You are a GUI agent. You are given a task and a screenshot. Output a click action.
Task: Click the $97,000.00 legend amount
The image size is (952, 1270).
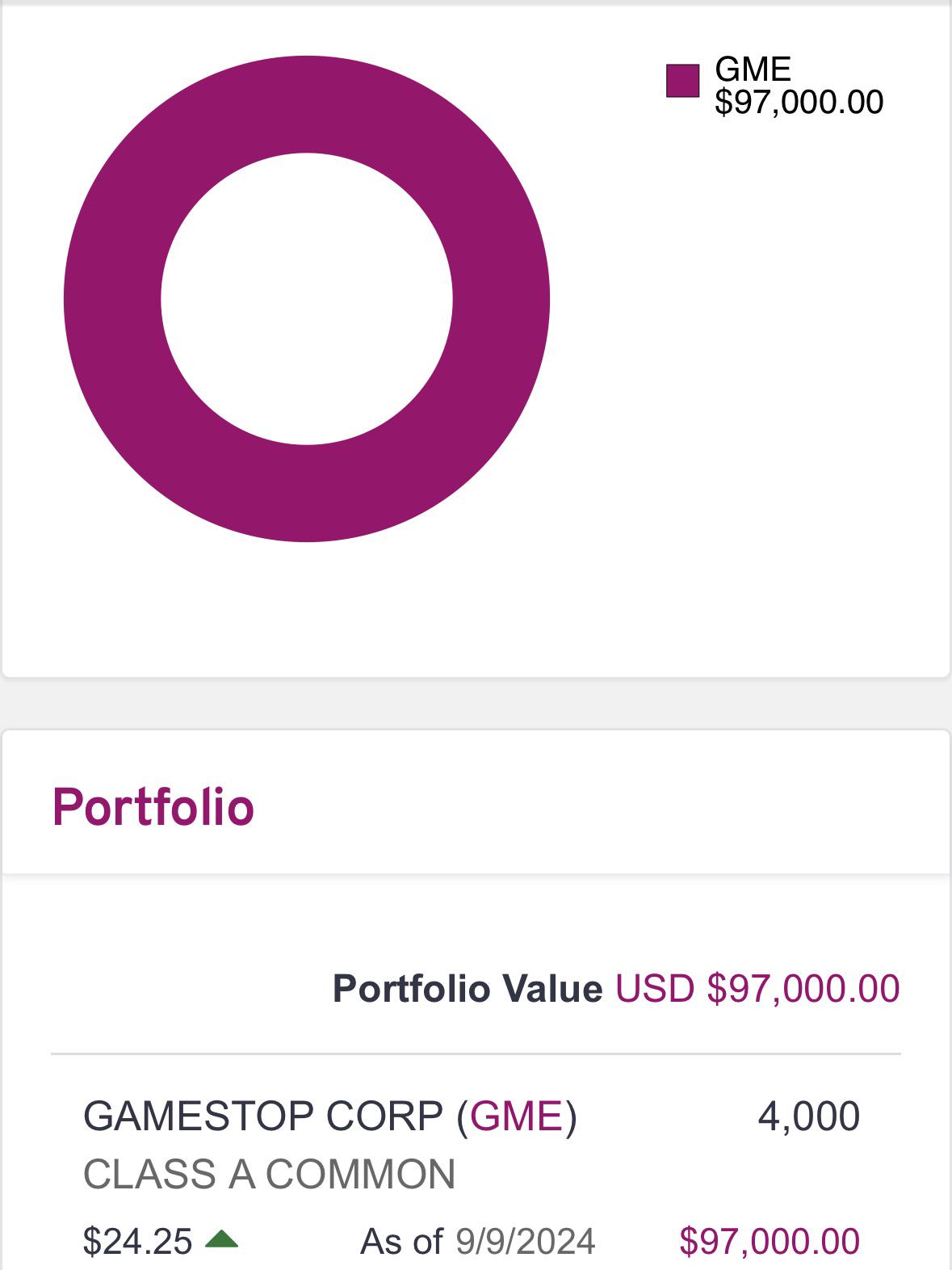(x=798, y=100)
